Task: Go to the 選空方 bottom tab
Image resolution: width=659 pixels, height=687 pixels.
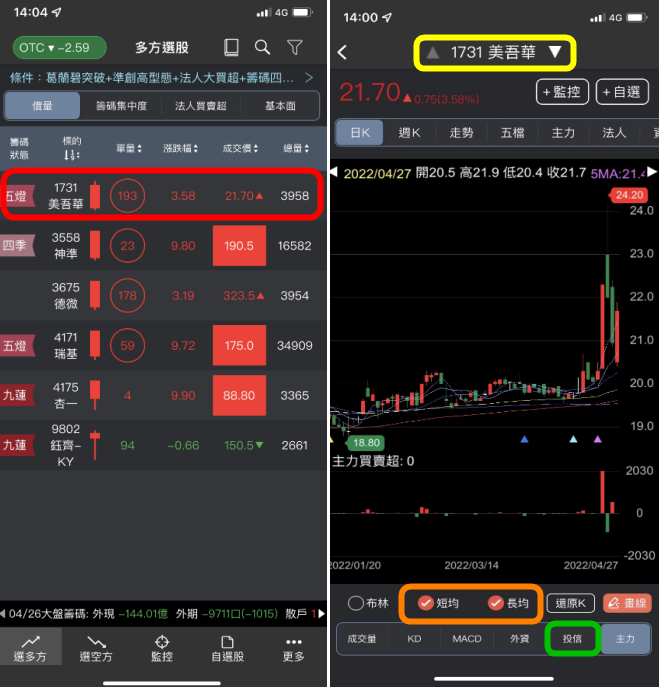Action: click(x=97, y=648)
